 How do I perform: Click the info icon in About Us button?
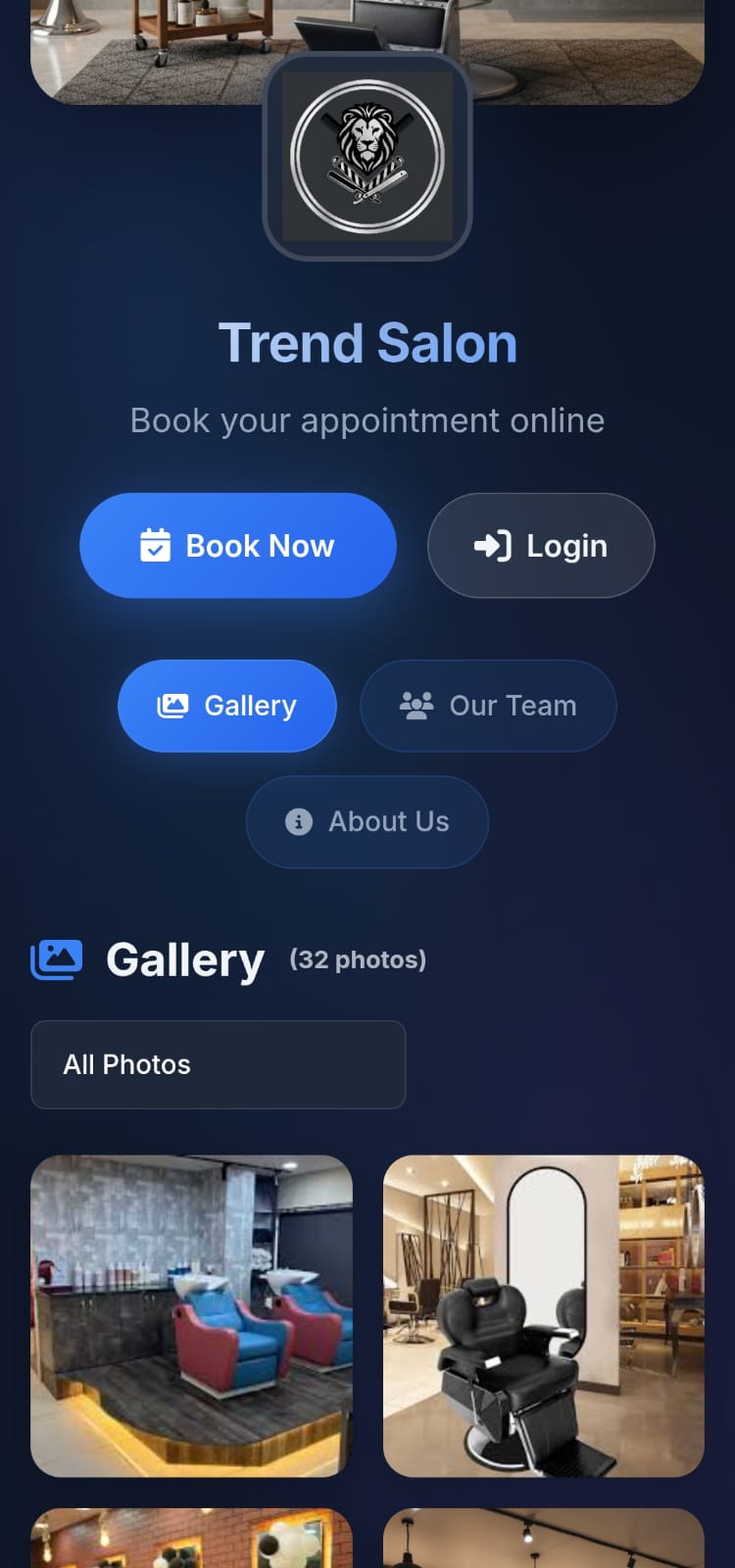[x=297, y=822]
